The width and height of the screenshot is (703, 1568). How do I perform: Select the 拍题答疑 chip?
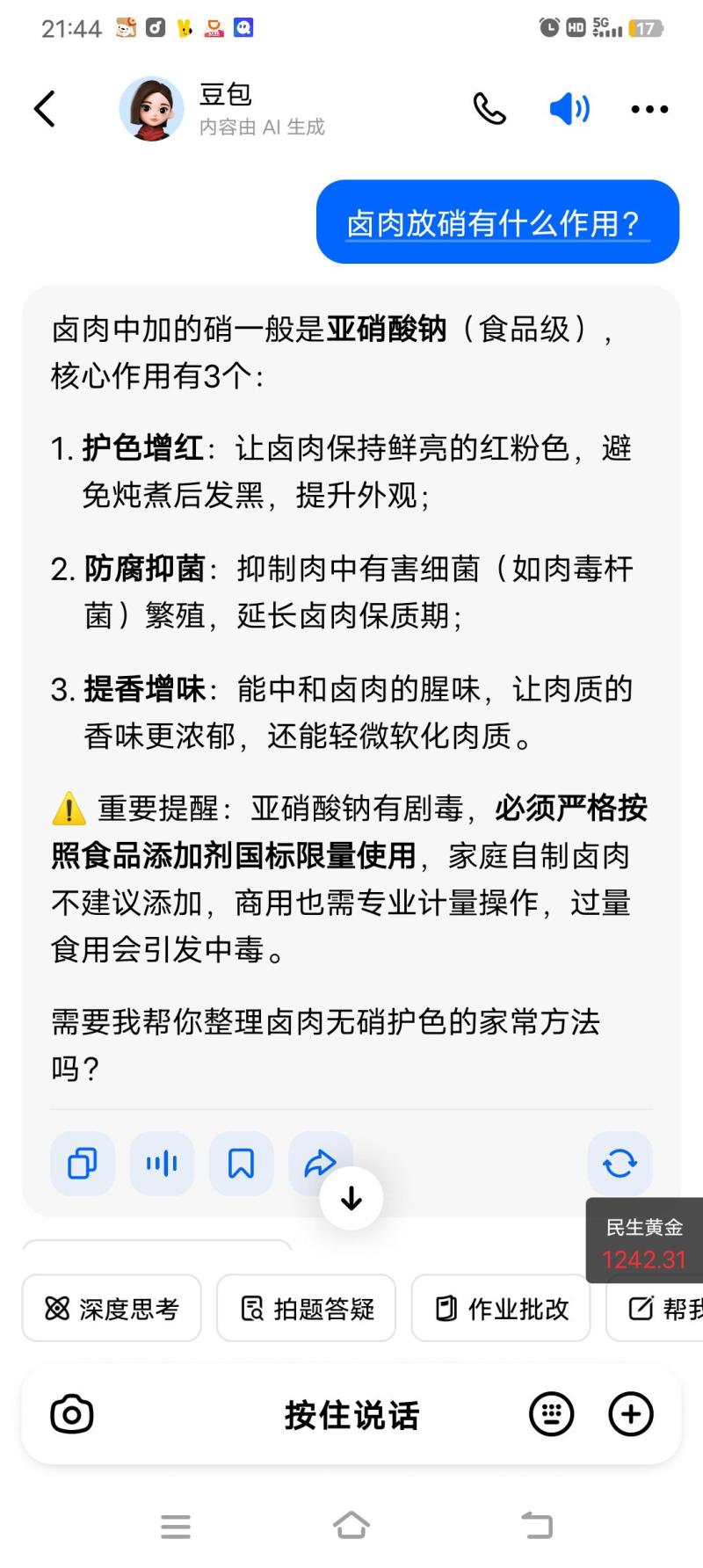click(x=307, y=1309)
